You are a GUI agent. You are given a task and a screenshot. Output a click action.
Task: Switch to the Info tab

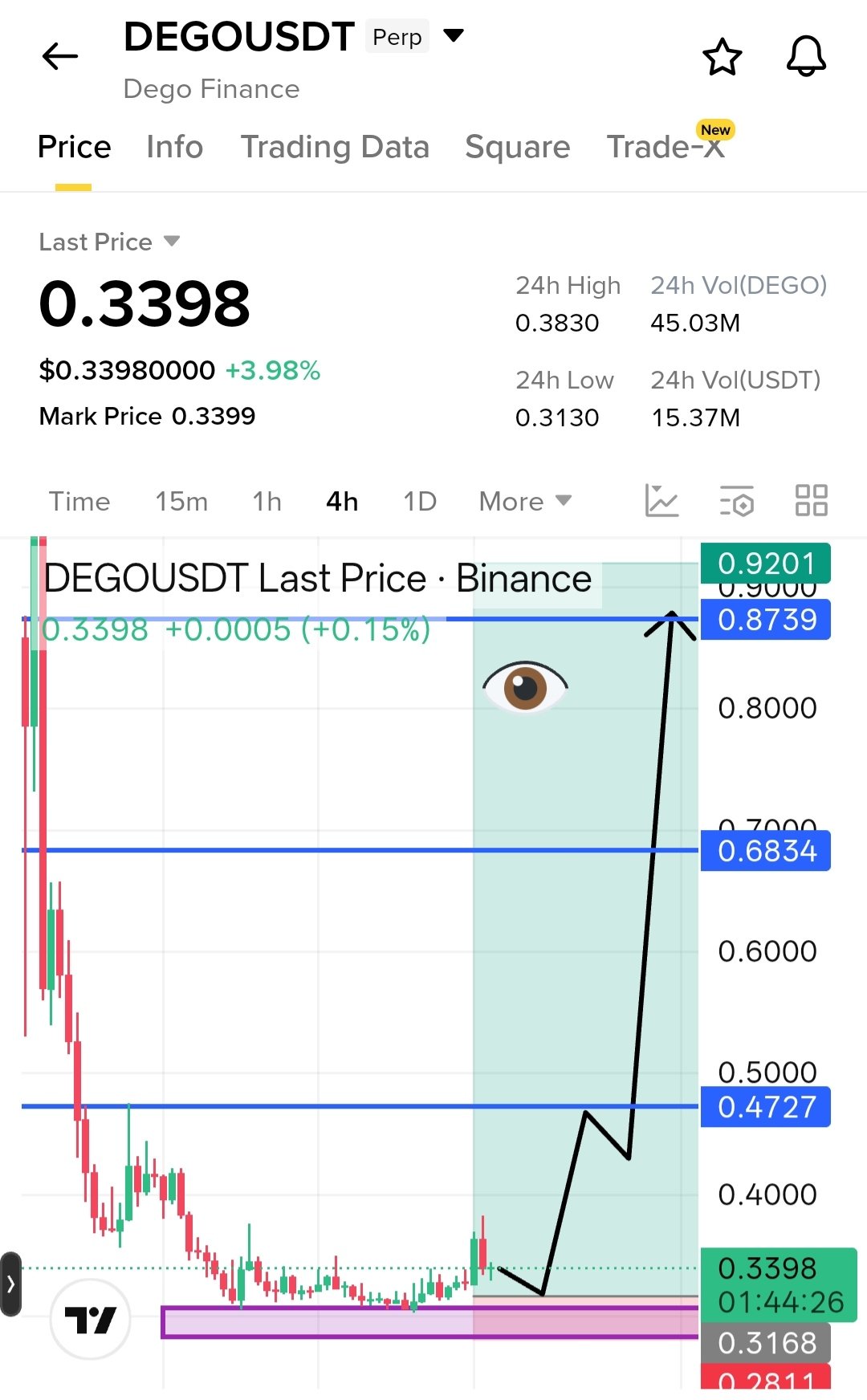click(174, 147)
